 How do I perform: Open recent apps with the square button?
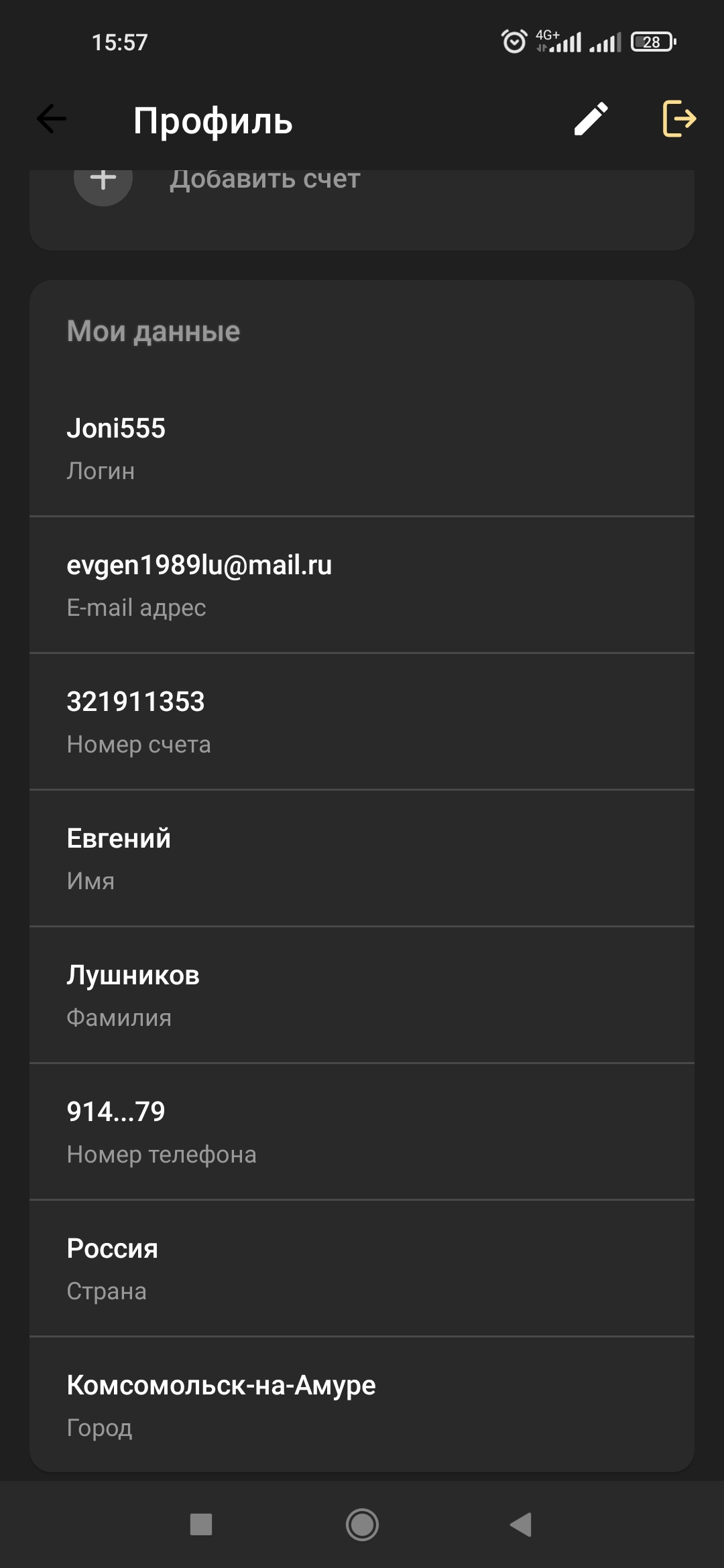[201, 1524]
